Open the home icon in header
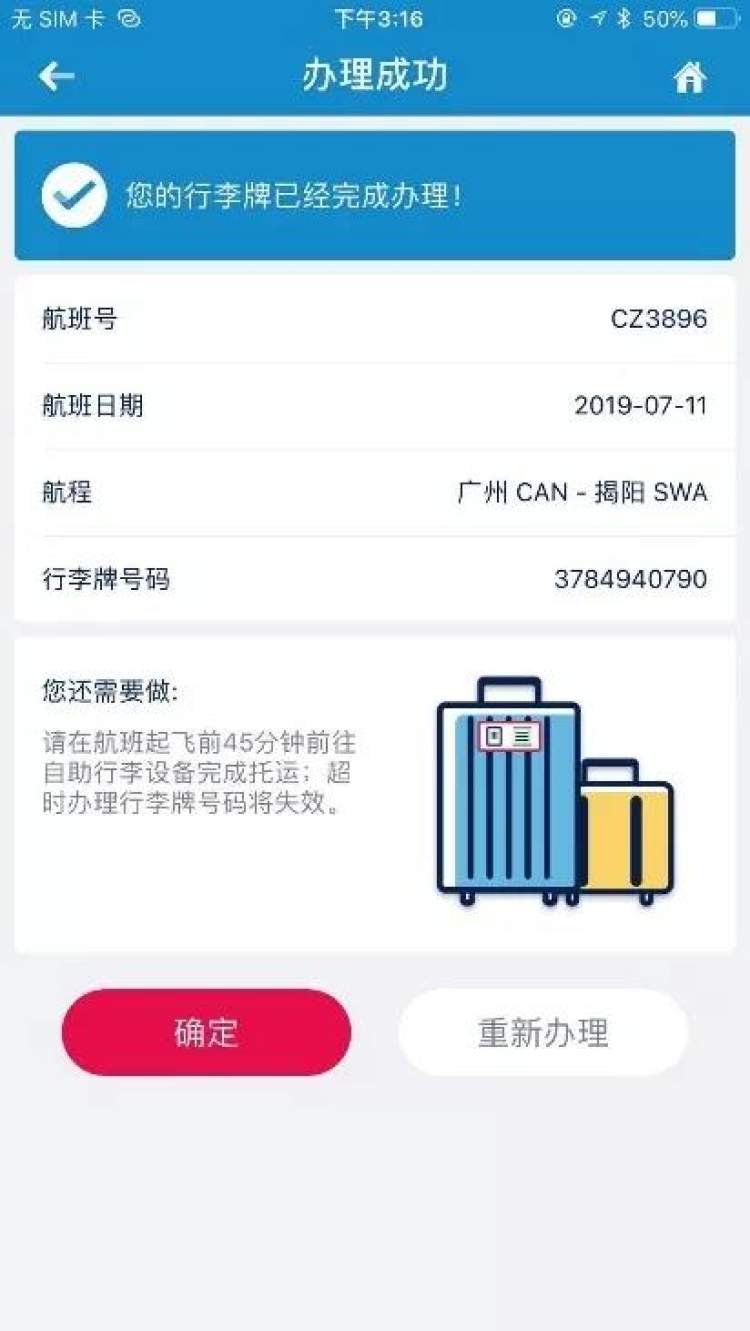 pos(689,77)
